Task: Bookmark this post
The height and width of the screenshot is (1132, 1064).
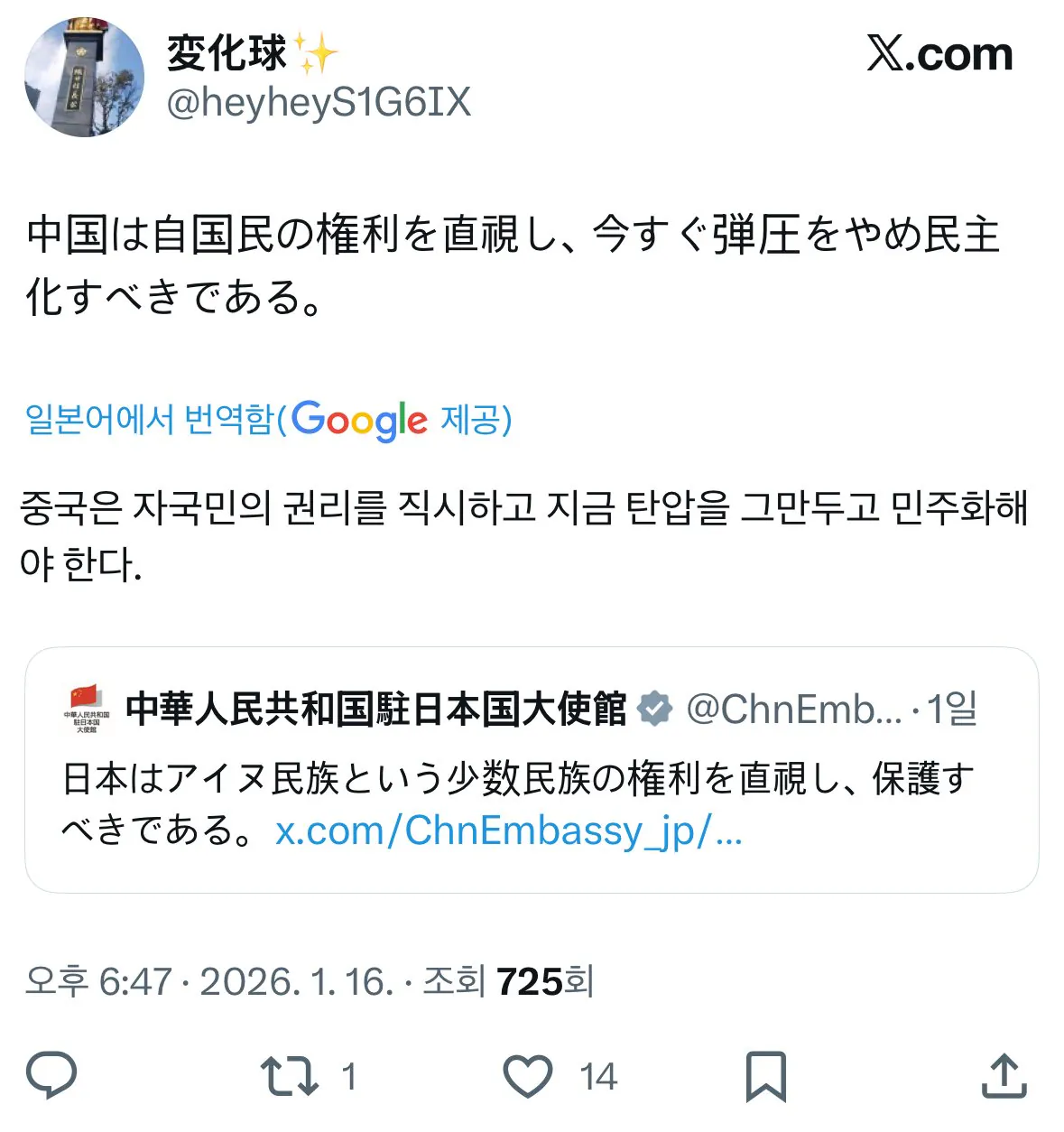Action: 765,1076
